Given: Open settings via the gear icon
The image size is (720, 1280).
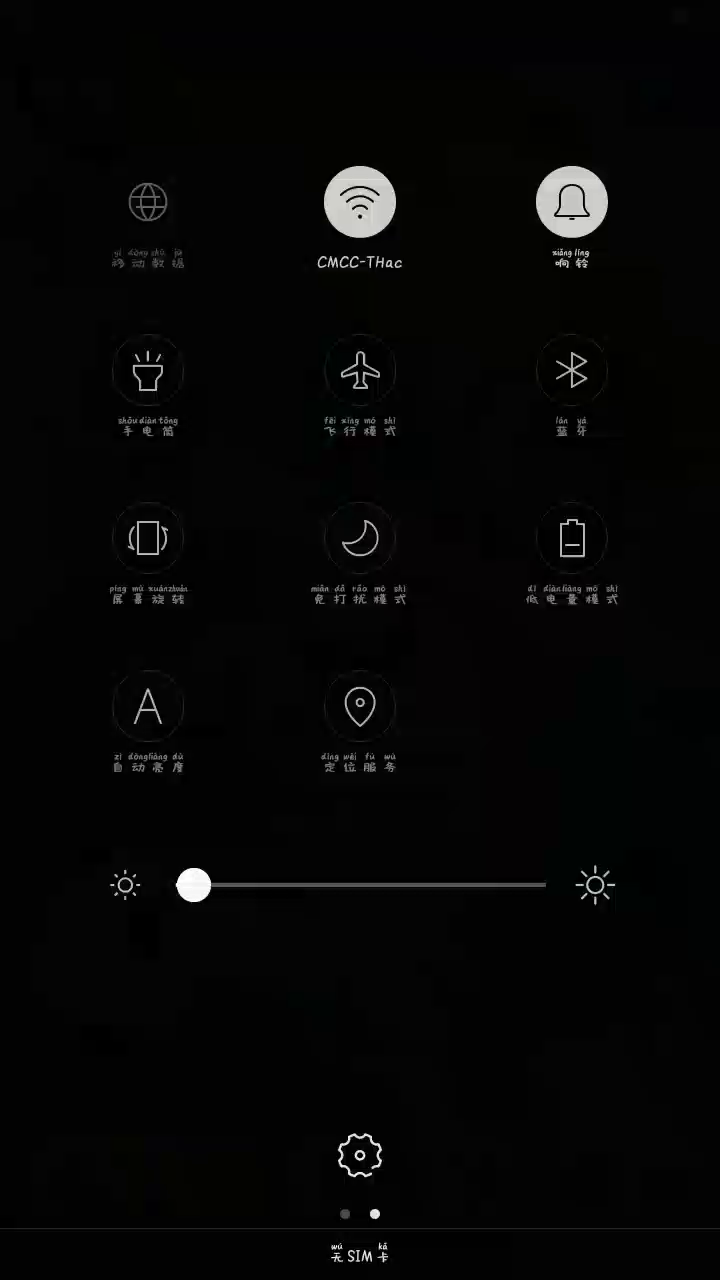Looking at the screenshot, I should 360,1156.
